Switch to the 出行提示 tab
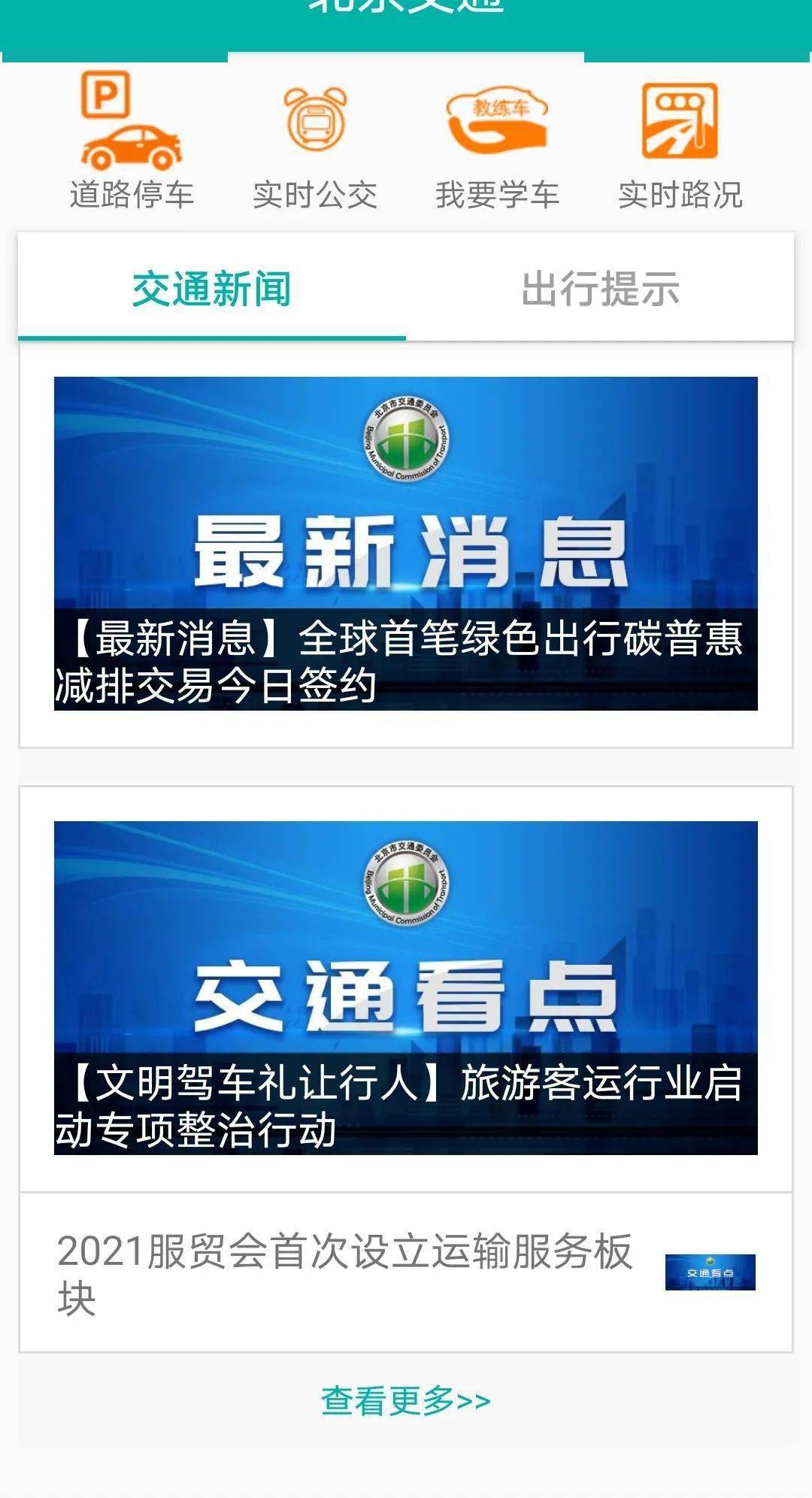 (x=600, y=288)
